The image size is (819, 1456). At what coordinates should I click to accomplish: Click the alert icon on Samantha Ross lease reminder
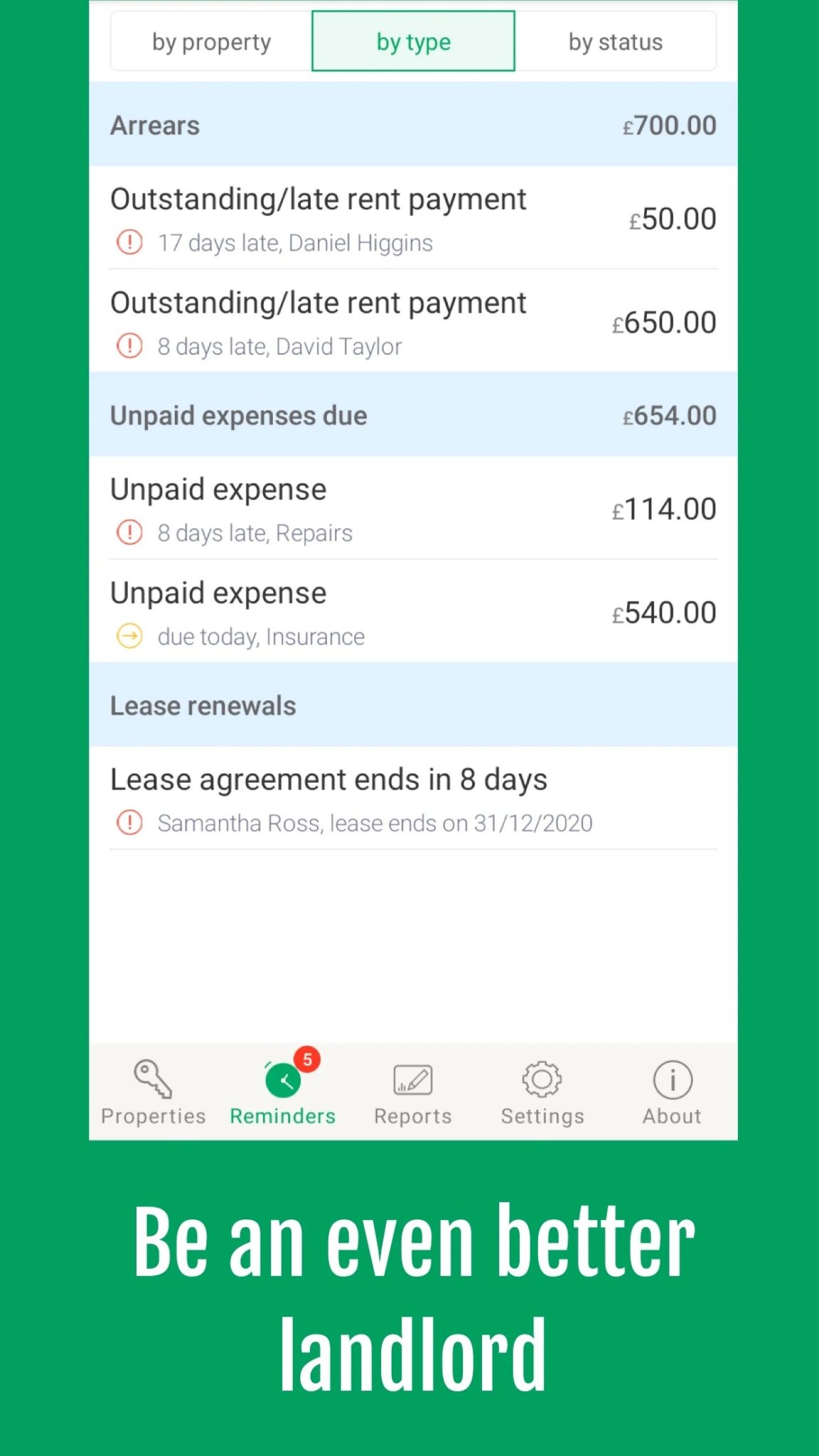[129, 823]
